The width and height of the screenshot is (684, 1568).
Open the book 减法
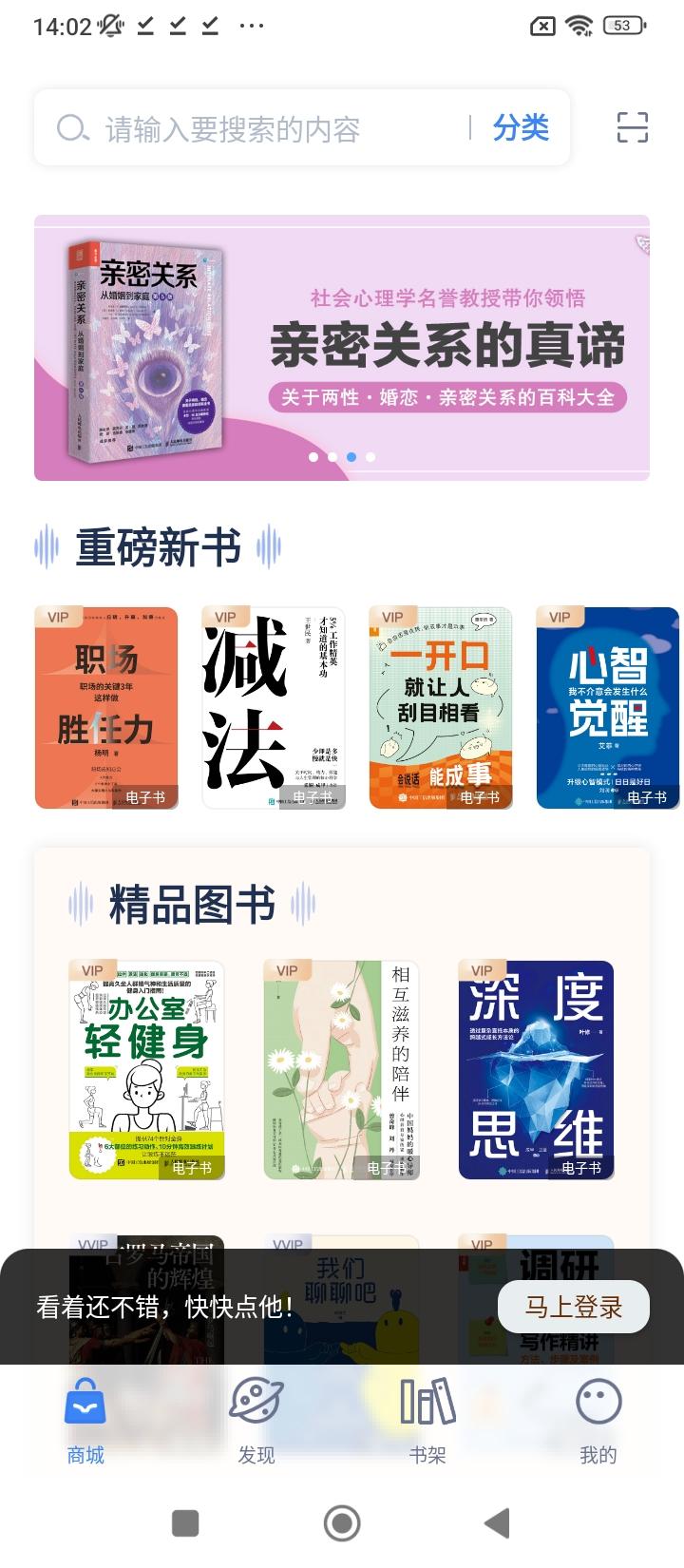[x=274, y=708]
